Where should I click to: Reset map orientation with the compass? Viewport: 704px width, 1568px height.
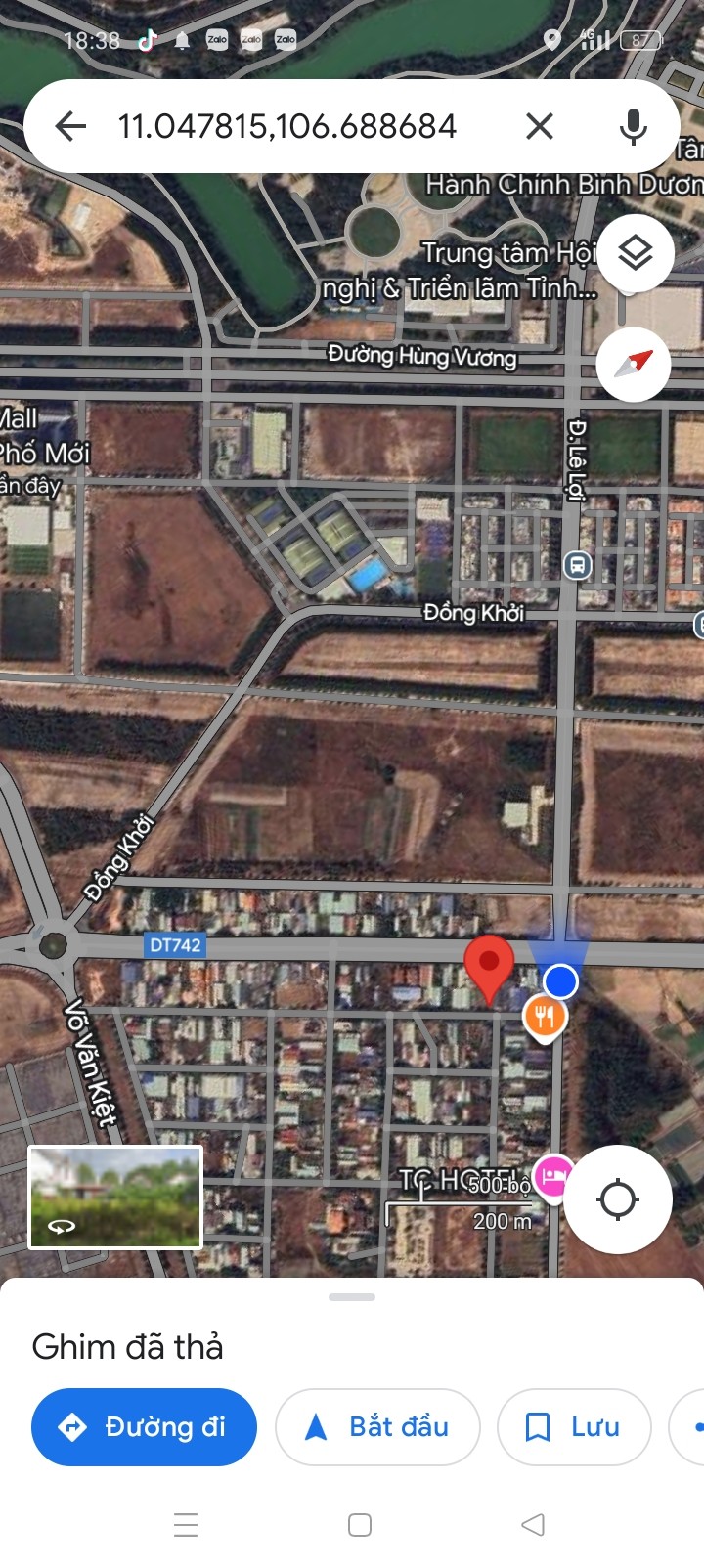(x=634, y=364)
